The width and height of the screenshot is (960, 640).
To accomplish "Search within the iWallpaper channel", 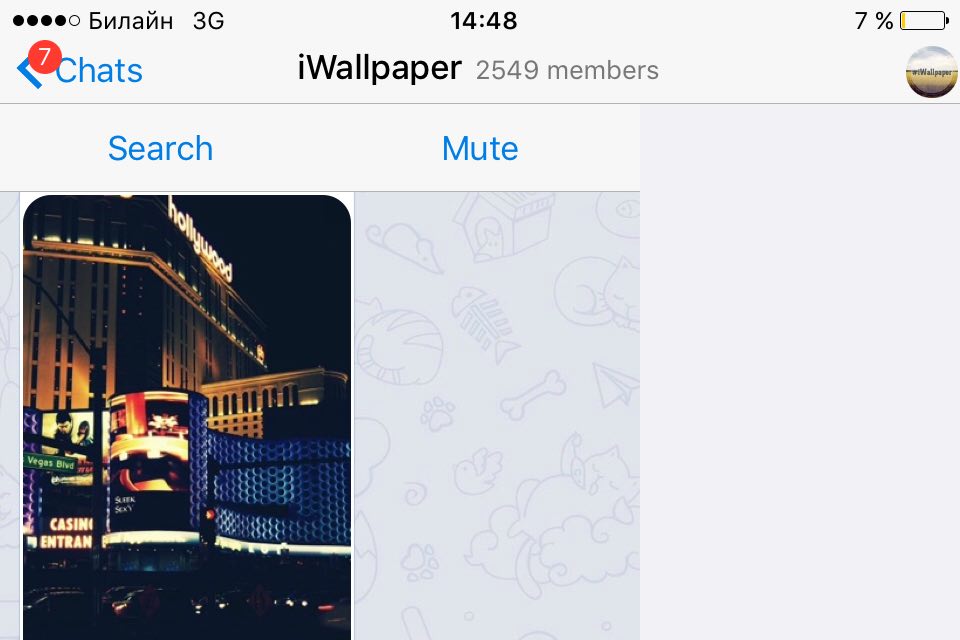I will pos(160,148).
